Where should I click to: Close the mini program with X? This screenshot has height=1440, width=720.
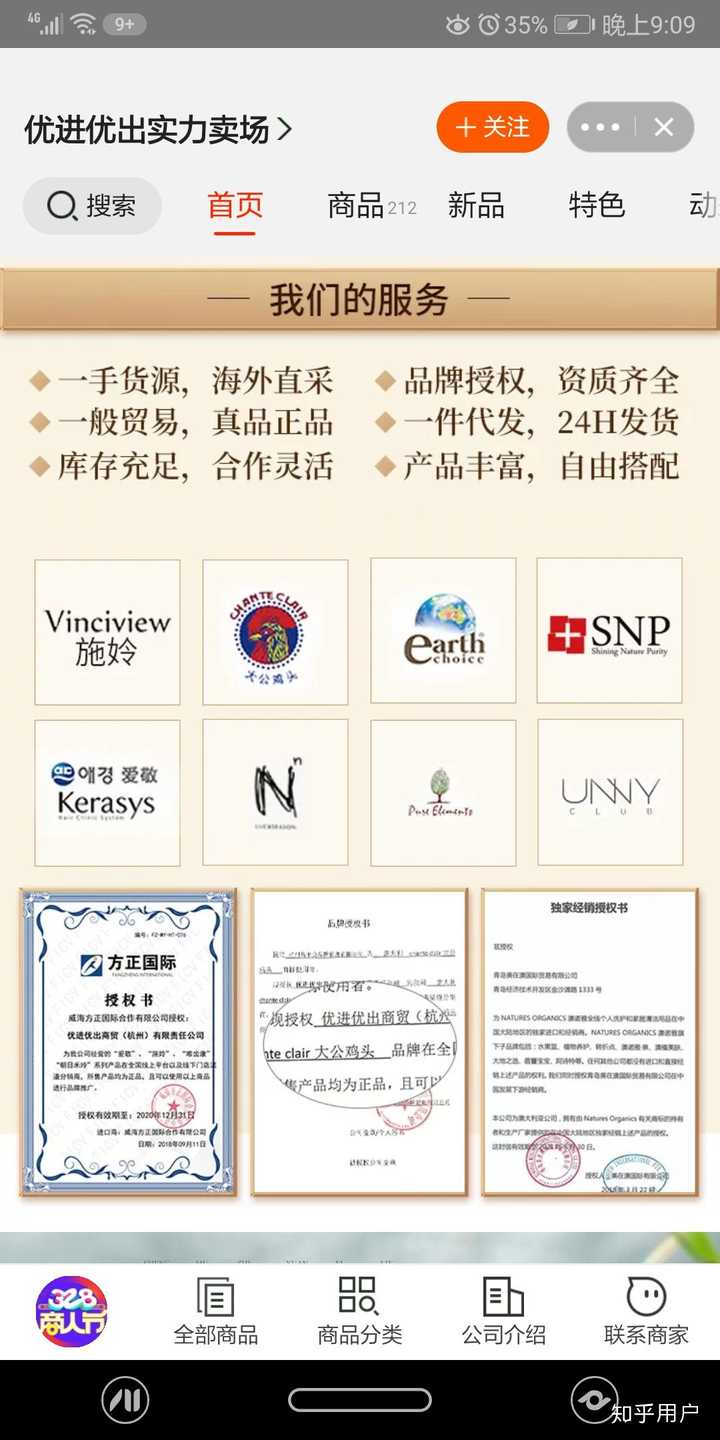click(x=663, y=128)
